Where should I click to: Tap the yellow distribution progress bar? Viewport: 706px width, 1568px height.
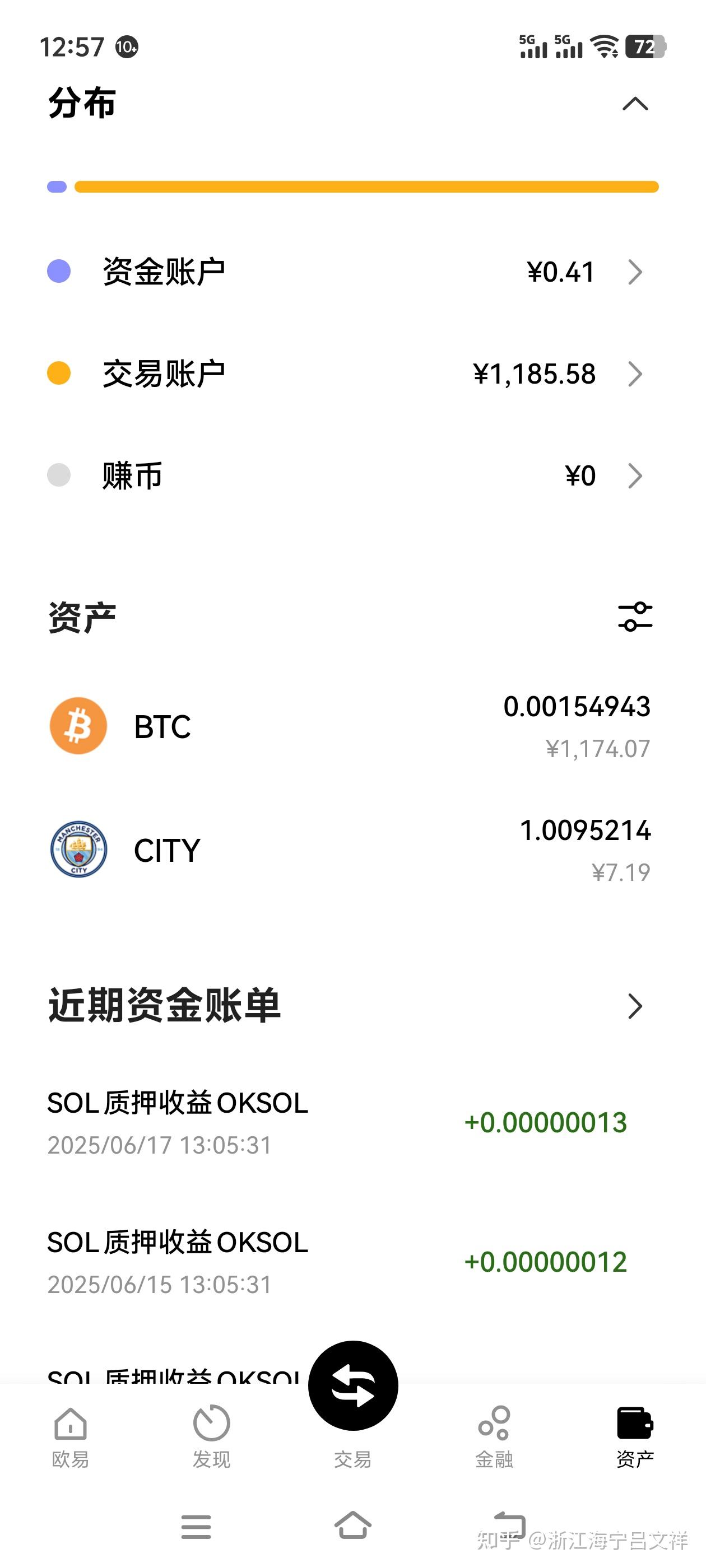click(364, 187)
